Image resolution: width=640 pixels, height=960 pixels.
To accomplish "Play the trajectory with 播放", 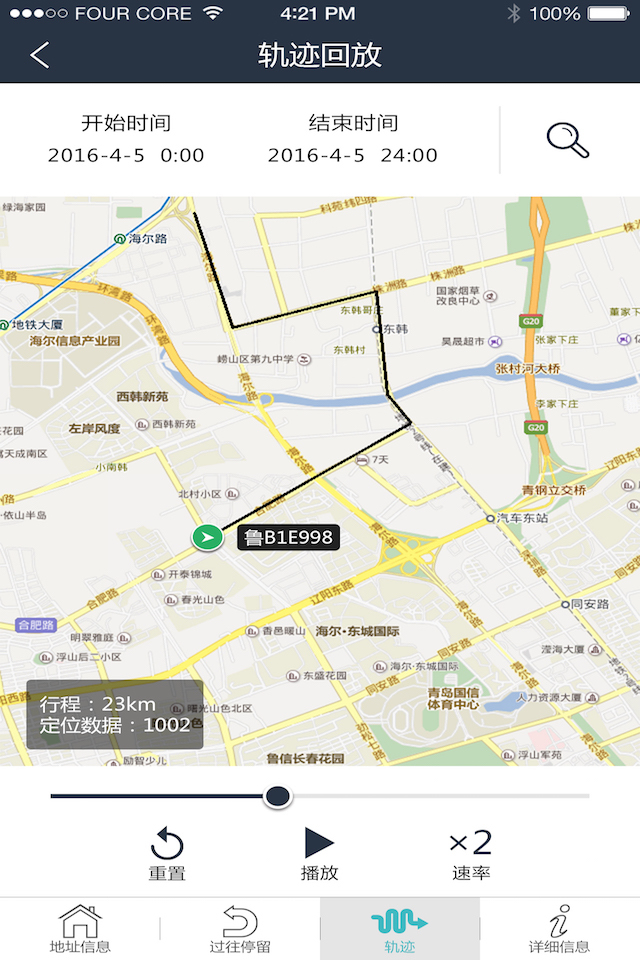I will 319,854.
